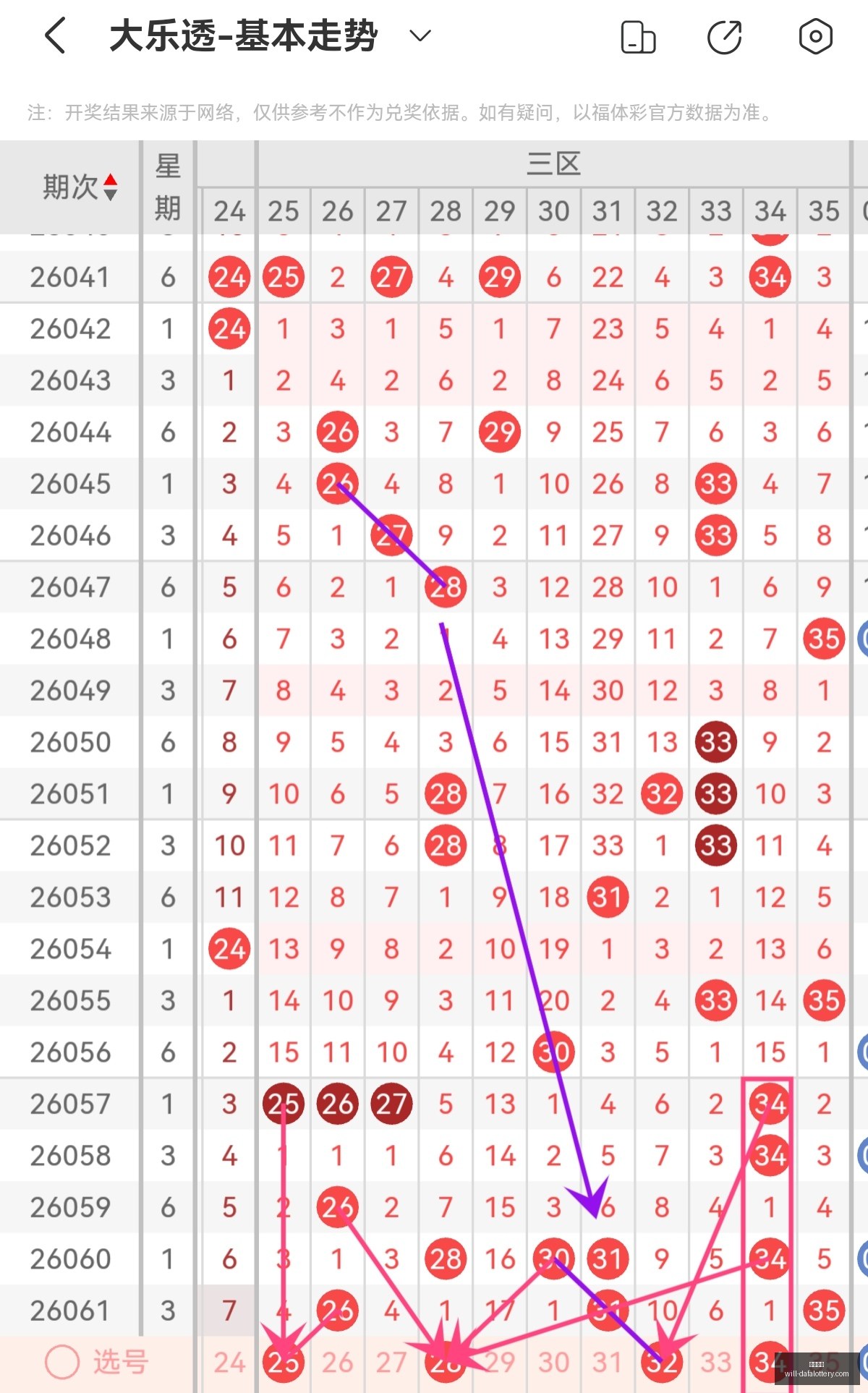Share the trend chart
The height and width of the screenshot is (1393, 868).
click(x=725, y=37)
